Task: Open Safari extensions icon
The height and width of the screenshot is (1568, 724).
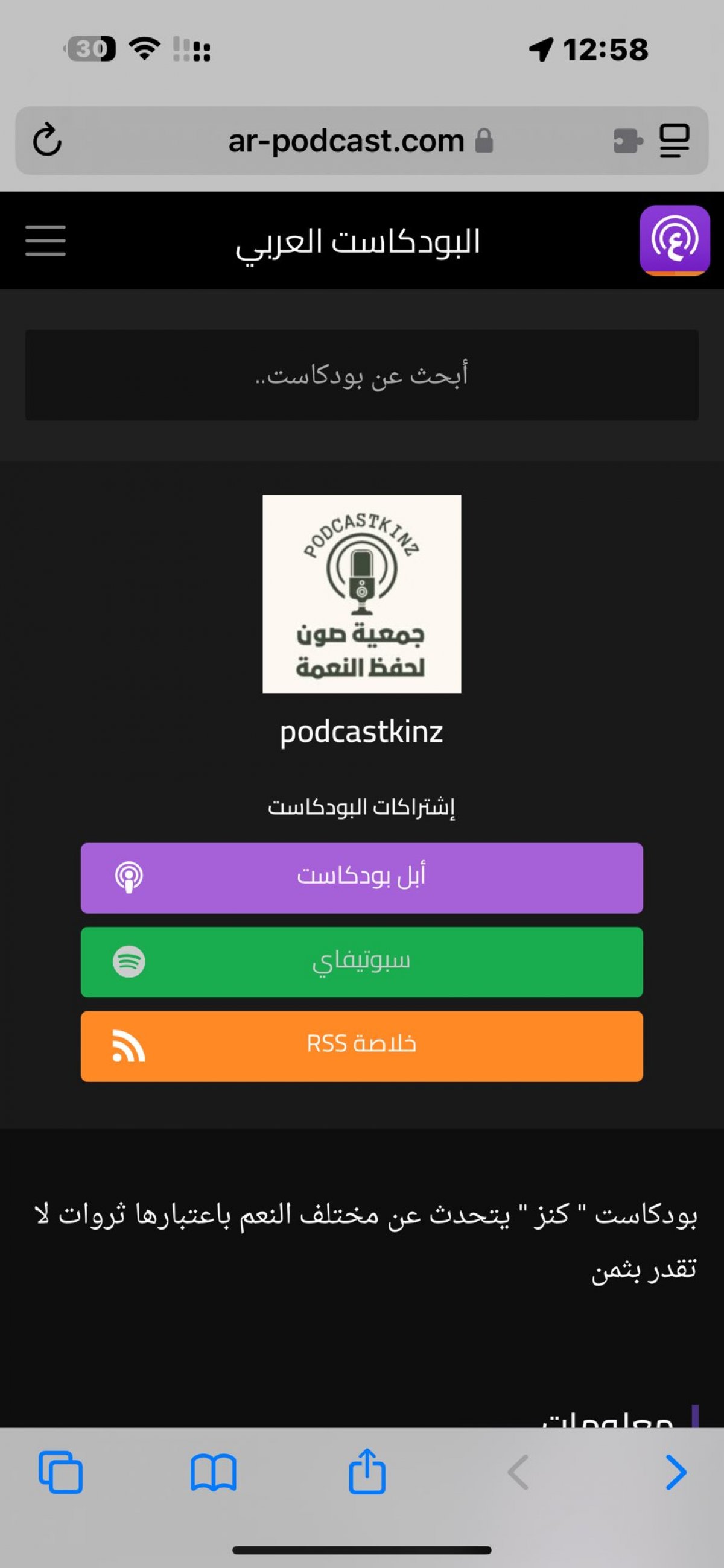Action: [x=627, y=141]
